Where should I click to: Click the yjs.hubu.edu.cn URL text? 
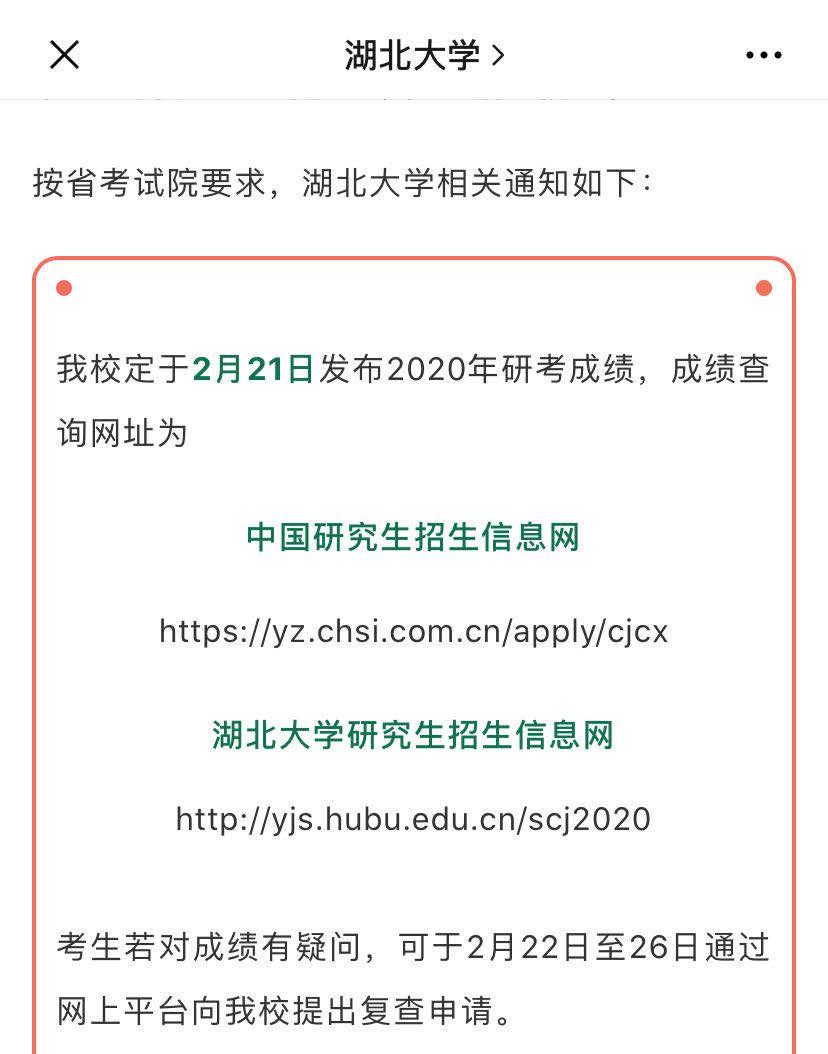[x=414, y=819]
